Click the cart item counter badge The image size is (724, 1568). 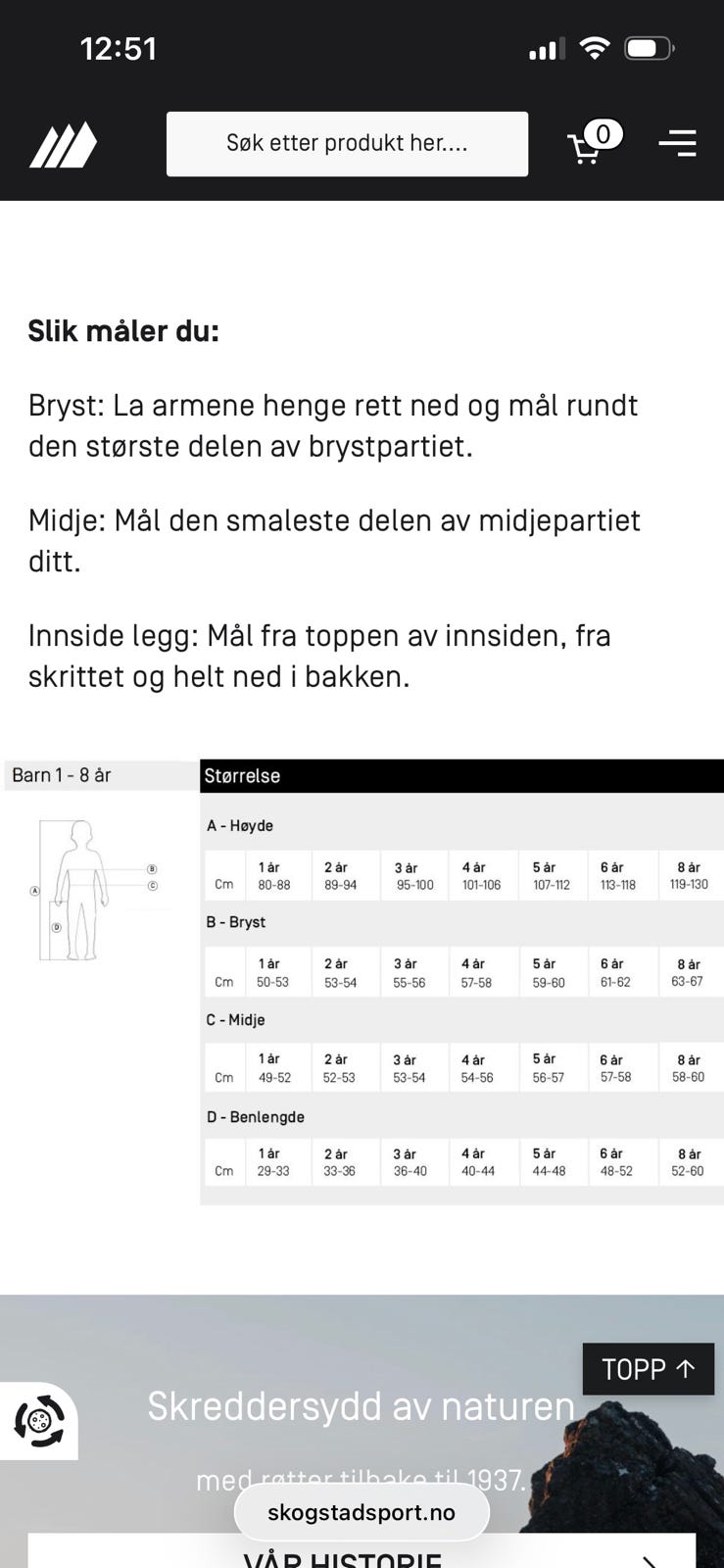[x=605, y=133]
